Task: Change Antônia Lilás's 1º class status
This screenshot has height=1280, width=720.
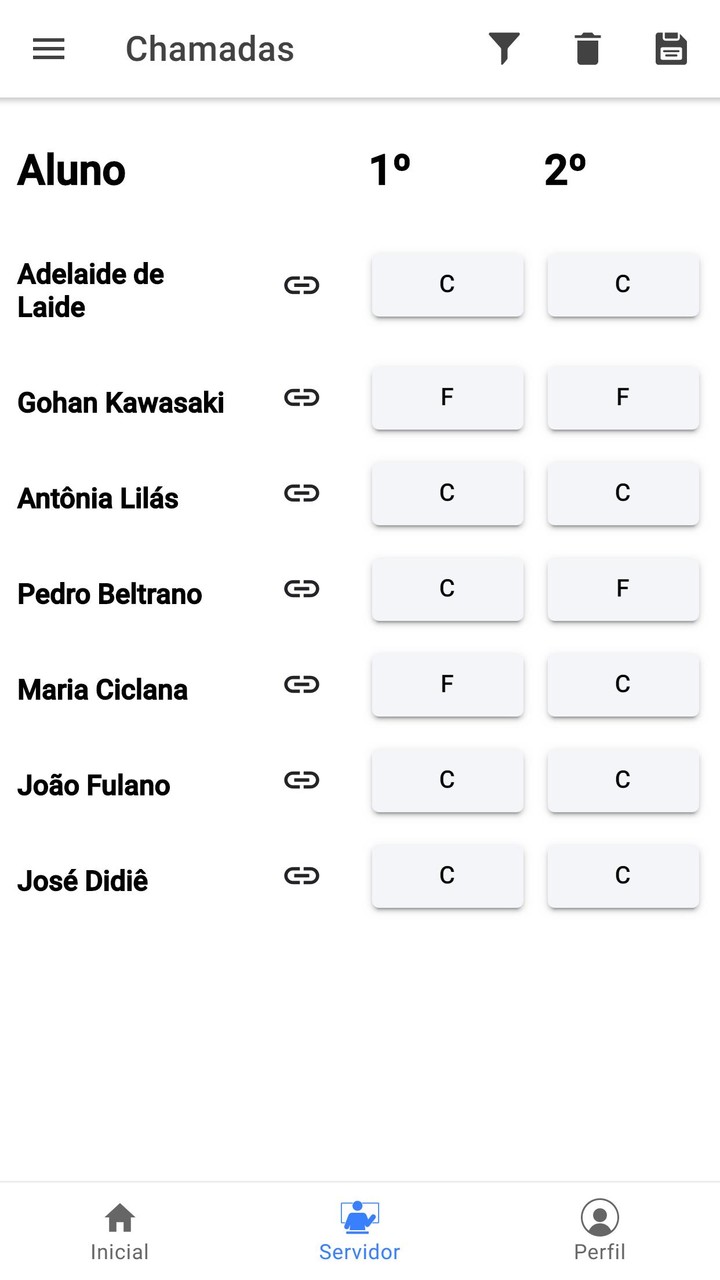Action: click(447, 493)
